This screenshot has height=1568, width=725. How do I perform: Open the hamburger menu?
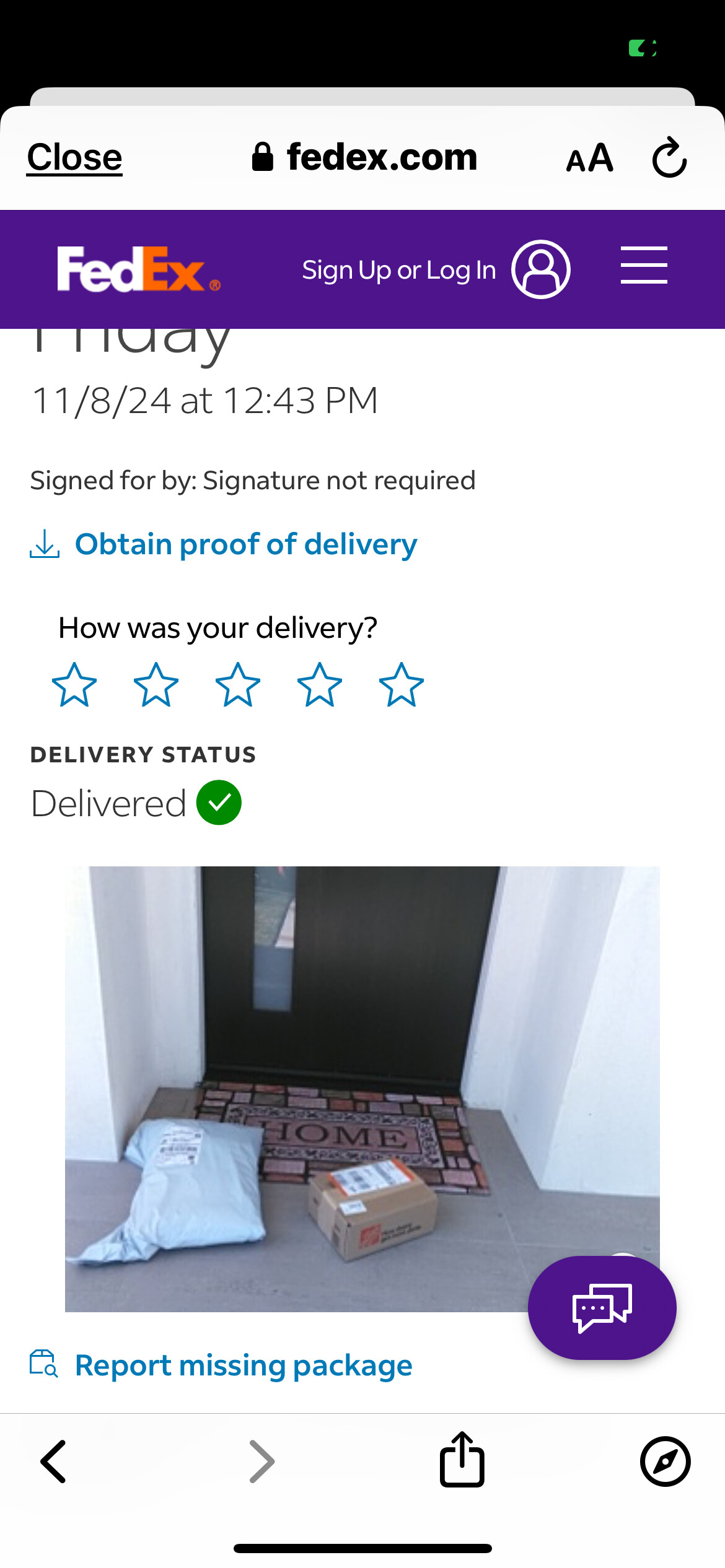(x=644, y=265)
